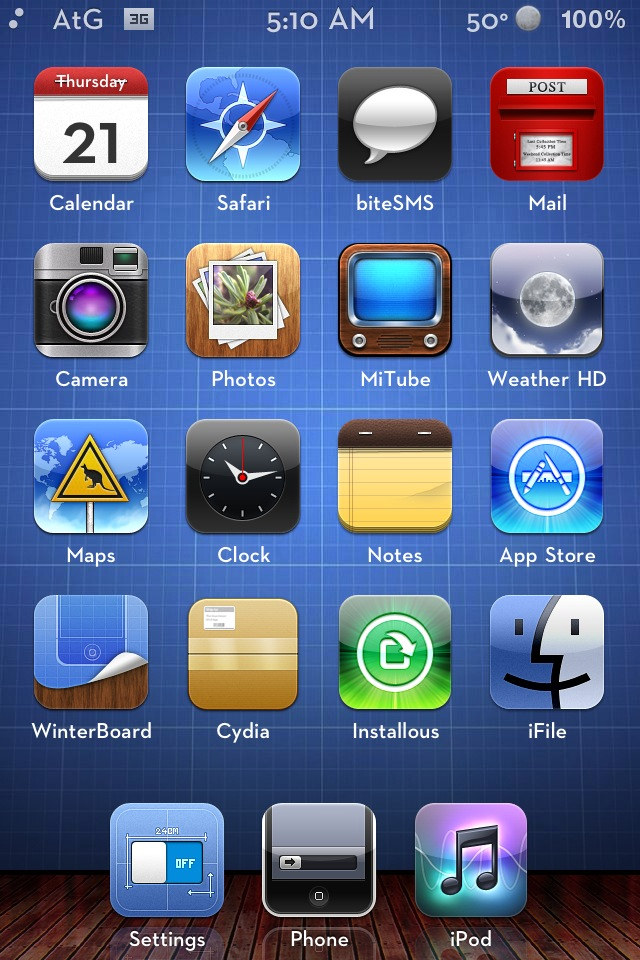Open the Clock app
This screenshot has width=640, height=960.
click(x=243, y=476)
